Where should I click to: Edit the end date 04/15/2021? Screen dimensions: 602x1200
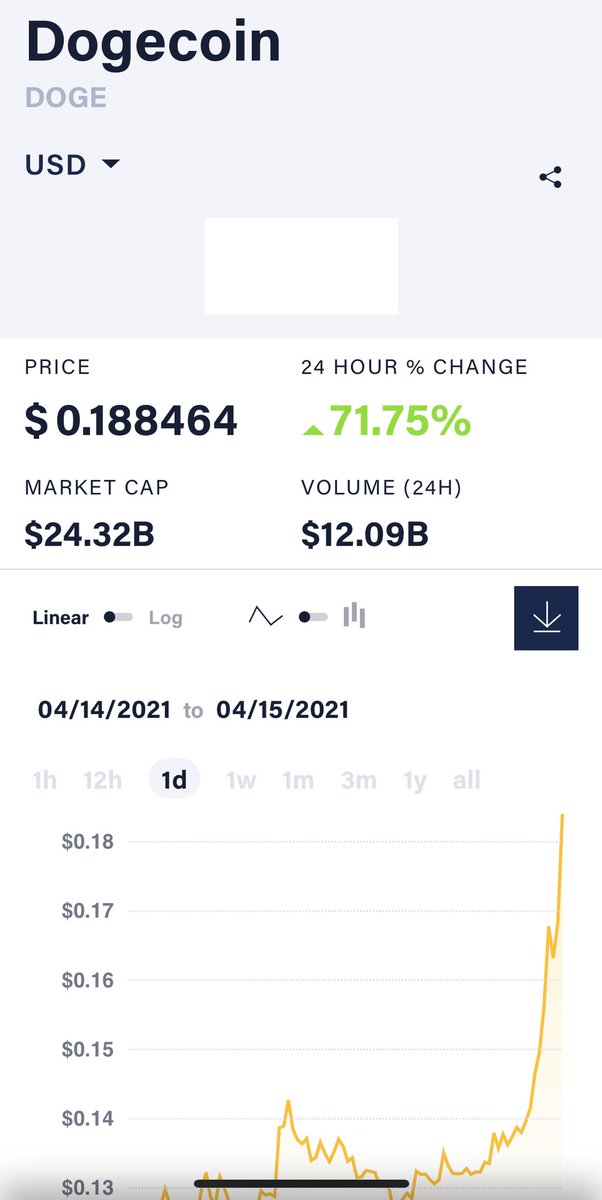tap(283, 710)
